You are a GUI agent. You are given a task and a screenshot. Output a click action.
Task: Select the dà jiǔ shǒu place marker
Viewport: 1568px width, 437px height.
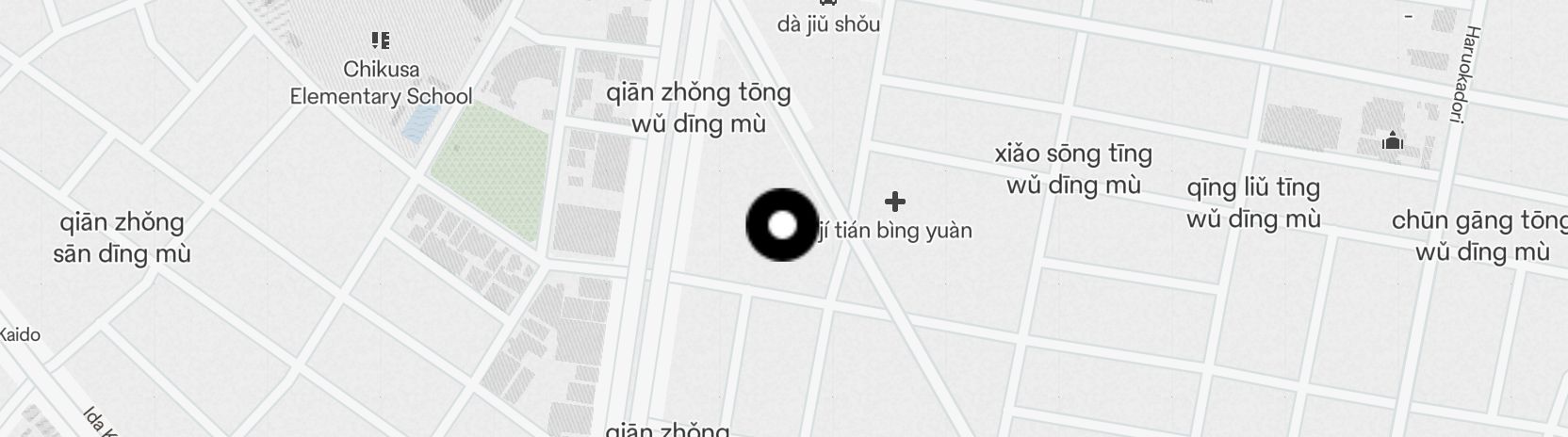tap(828, 4)
